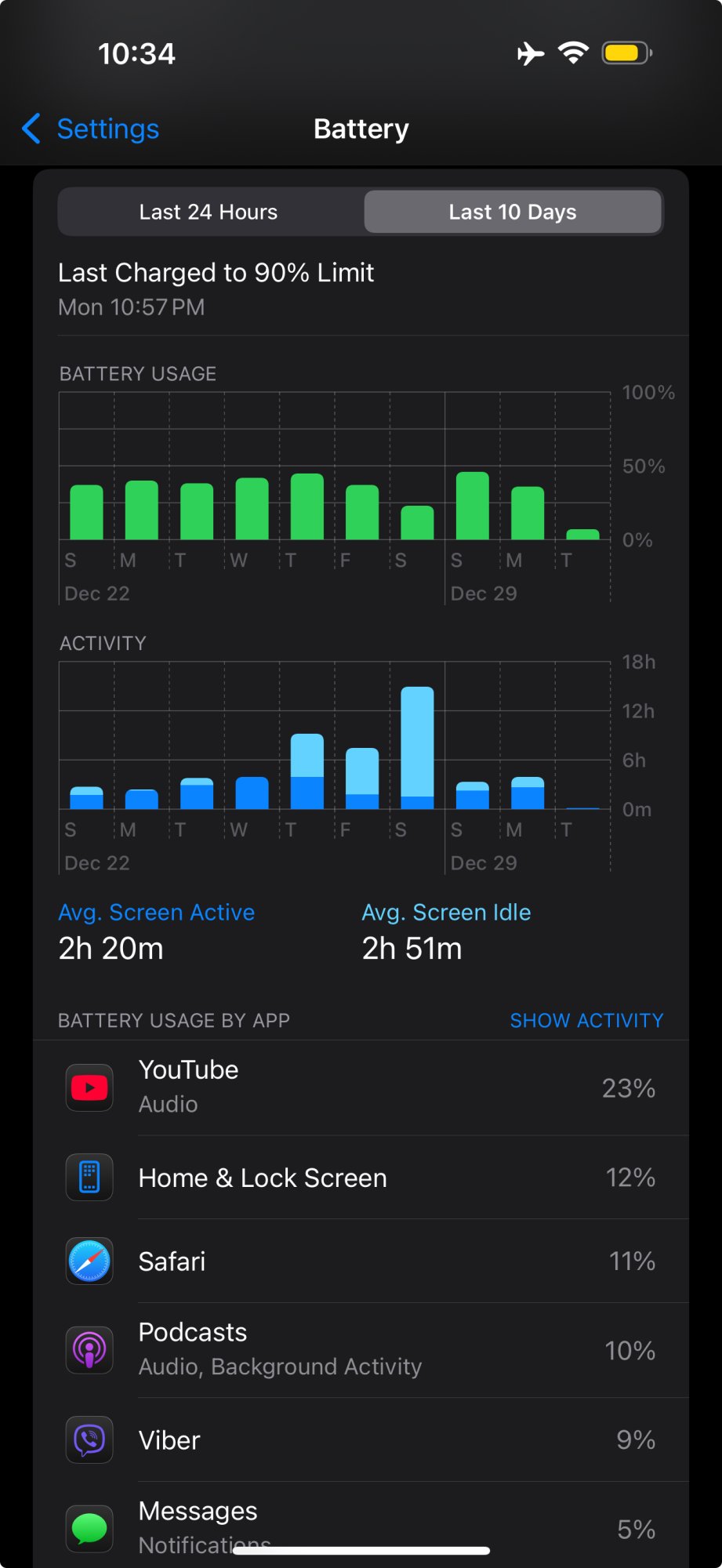Open the Podcasts row showing 10%
The image size is (722, 1568).
click(361, 1350)
